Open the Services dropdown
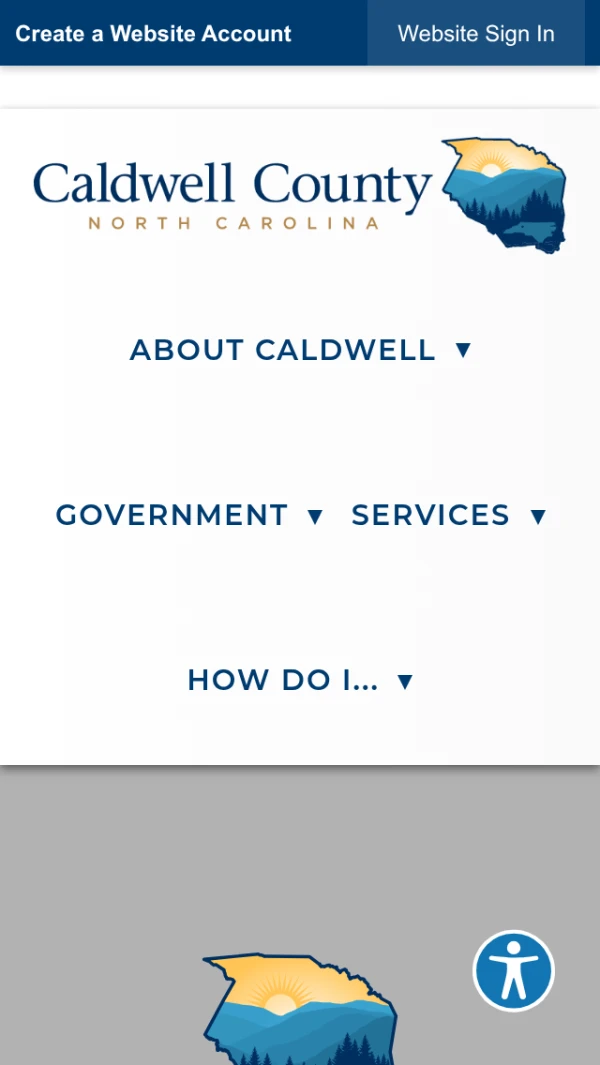The image size is (600, 1065). pos(448,515)
